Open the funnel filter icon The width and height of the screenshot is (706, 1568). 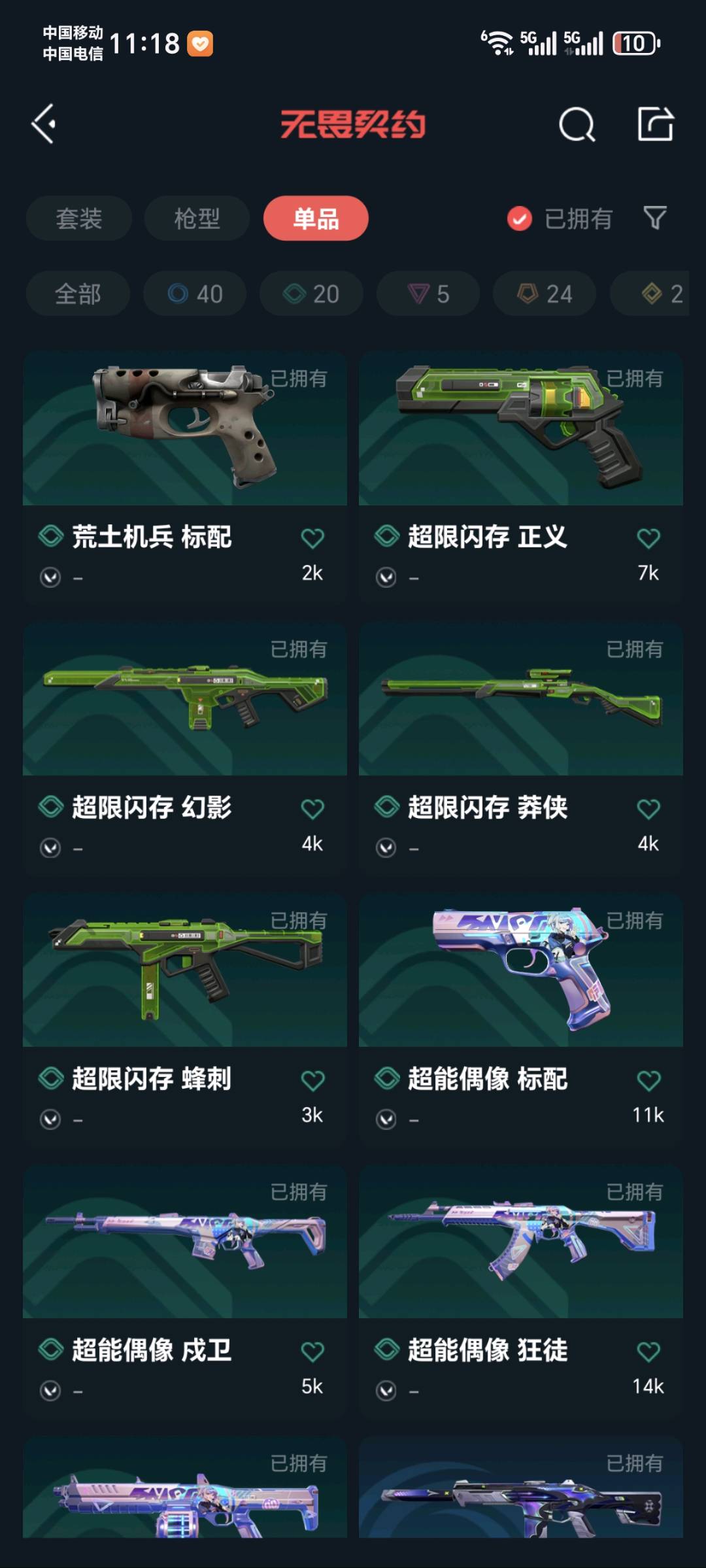pos(654,218)
